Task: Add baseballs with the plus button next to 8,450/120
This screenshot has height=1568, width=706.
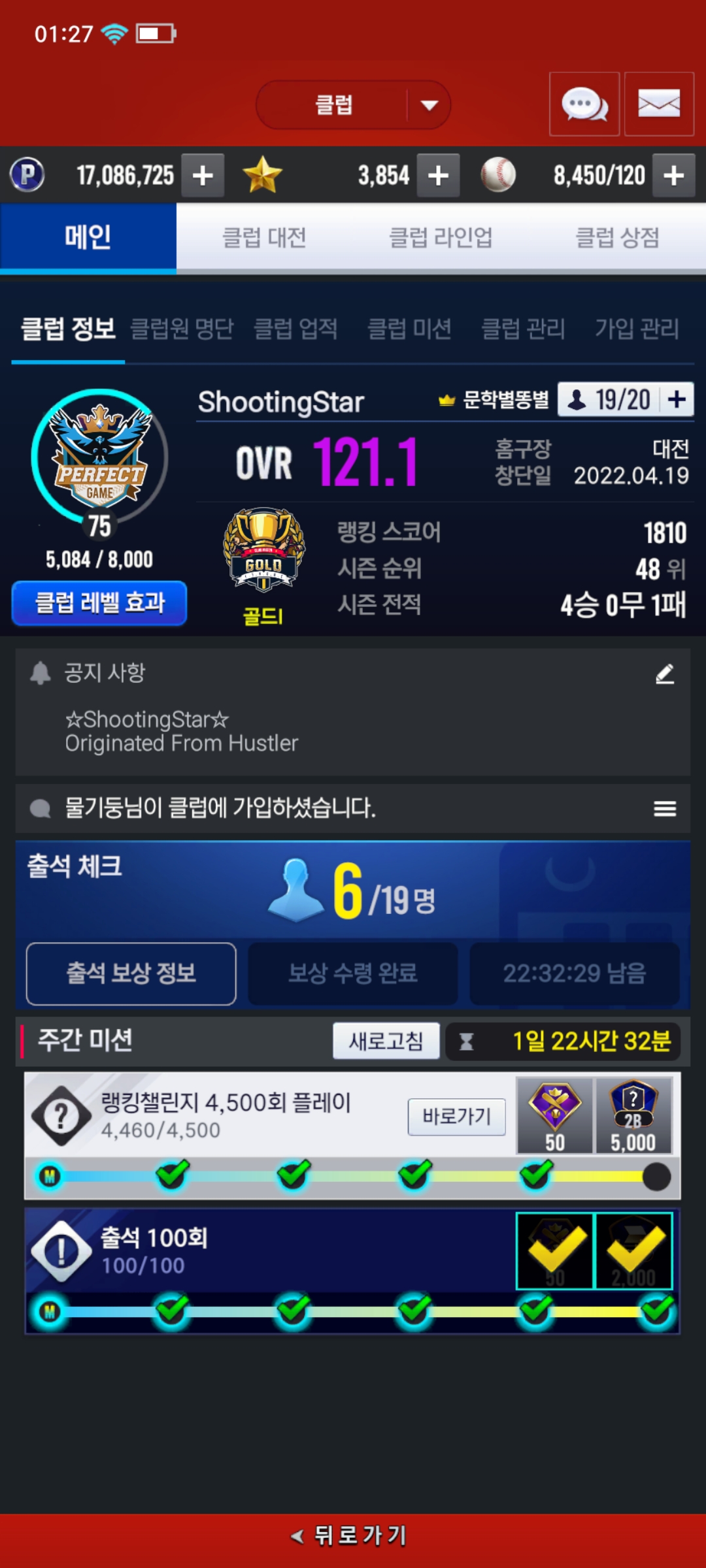Action: [x=673, y=175]
